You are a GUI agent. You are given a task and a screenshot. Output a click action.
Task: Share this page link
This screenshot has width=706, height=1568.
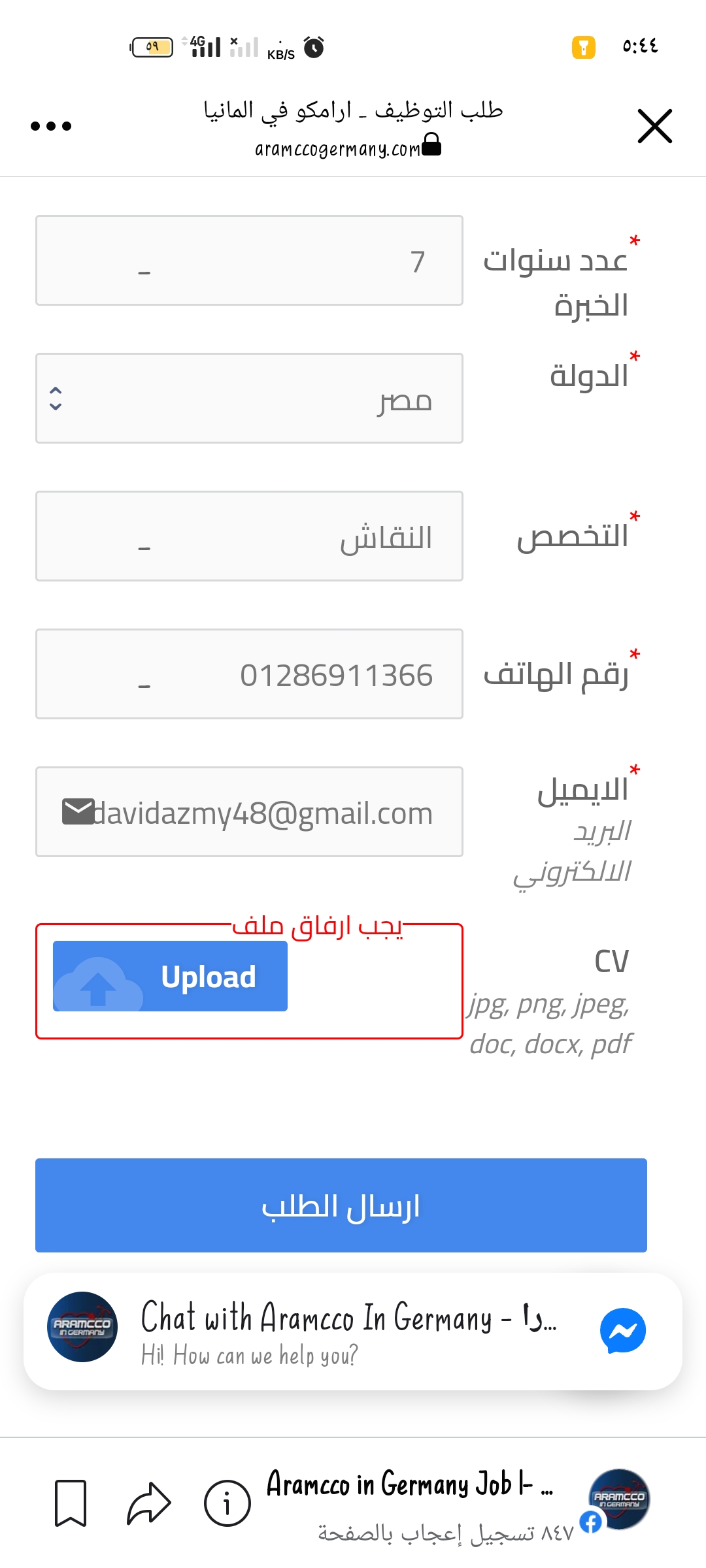click(x=148, y=1503)
